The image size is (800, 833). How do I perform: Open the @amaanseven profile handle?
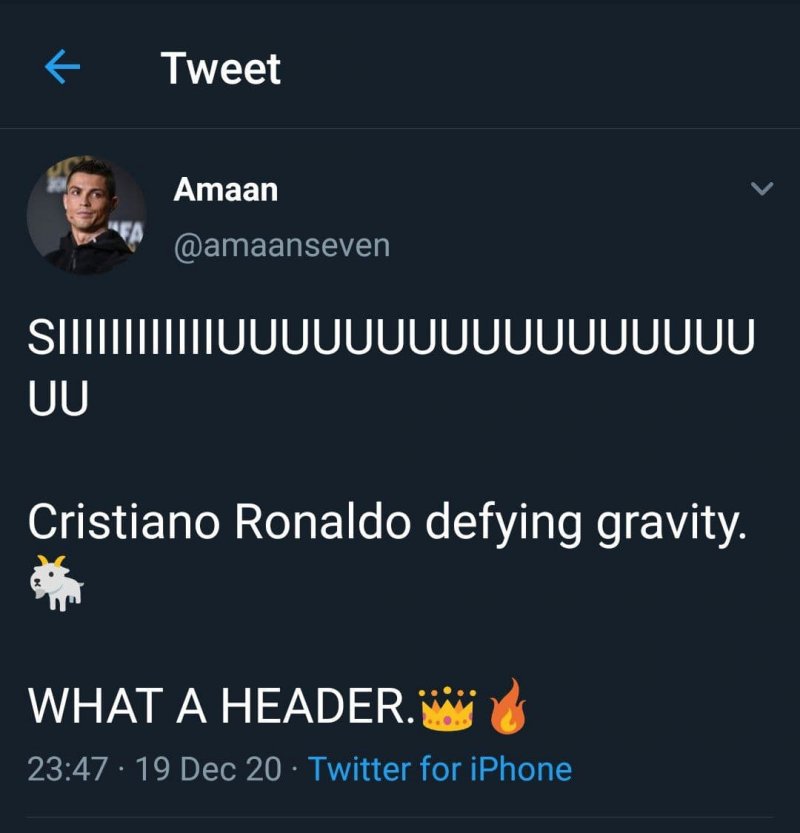[x=281, y=245]
